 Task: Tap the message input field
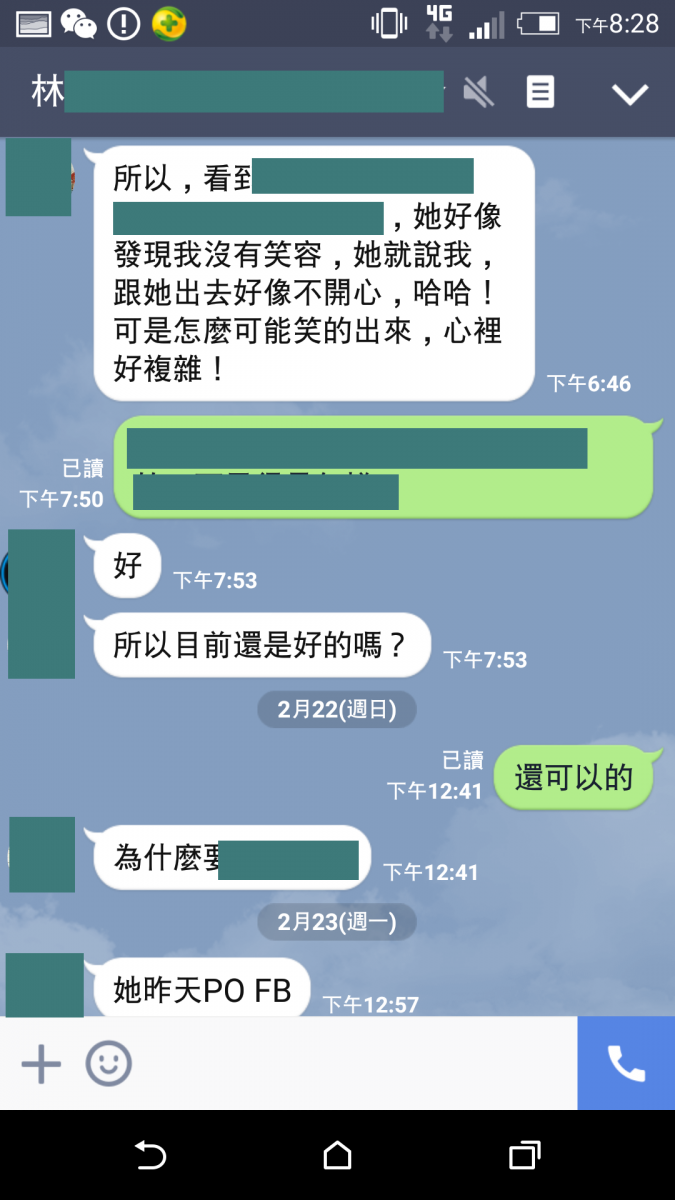tap(350, 1063)
